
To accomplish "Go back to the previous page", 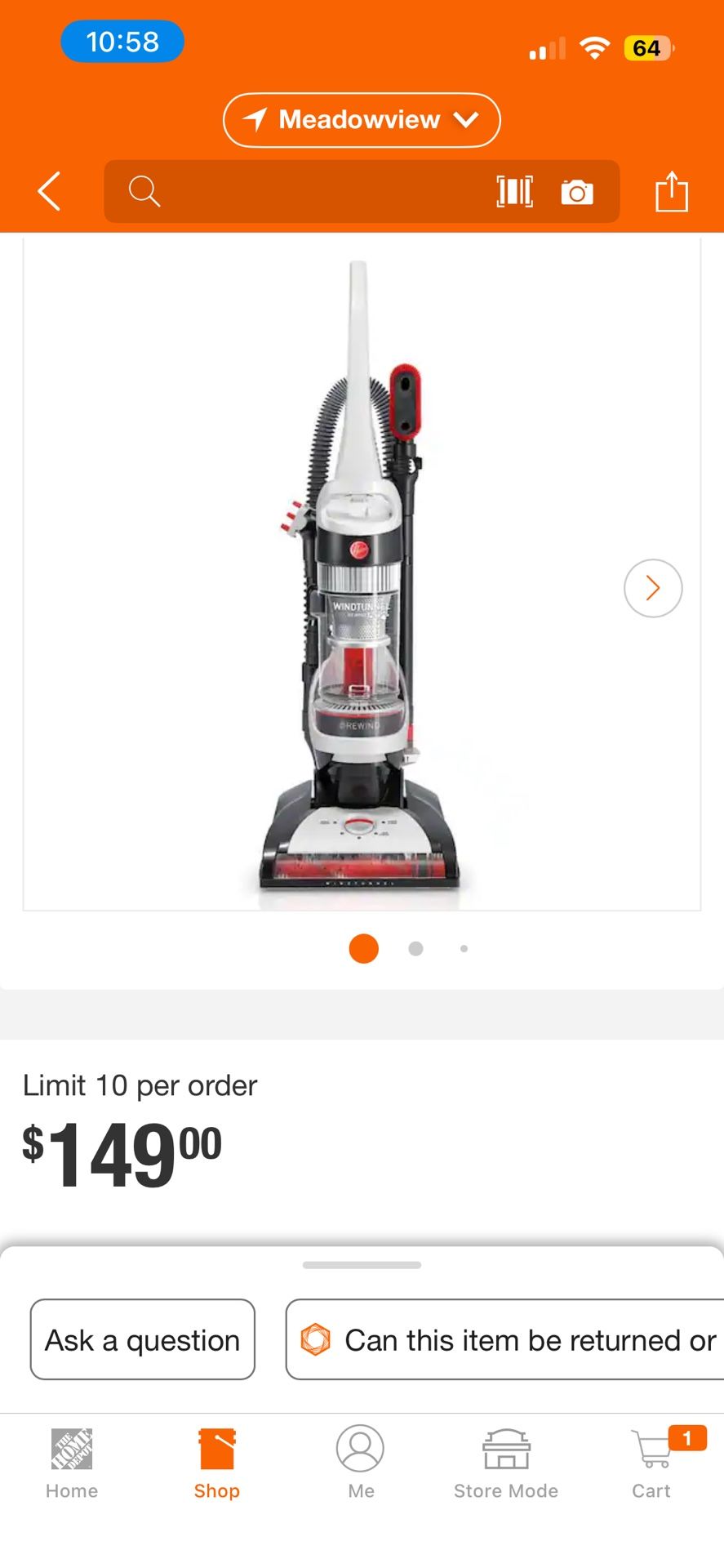I will (x=50, y=192).
